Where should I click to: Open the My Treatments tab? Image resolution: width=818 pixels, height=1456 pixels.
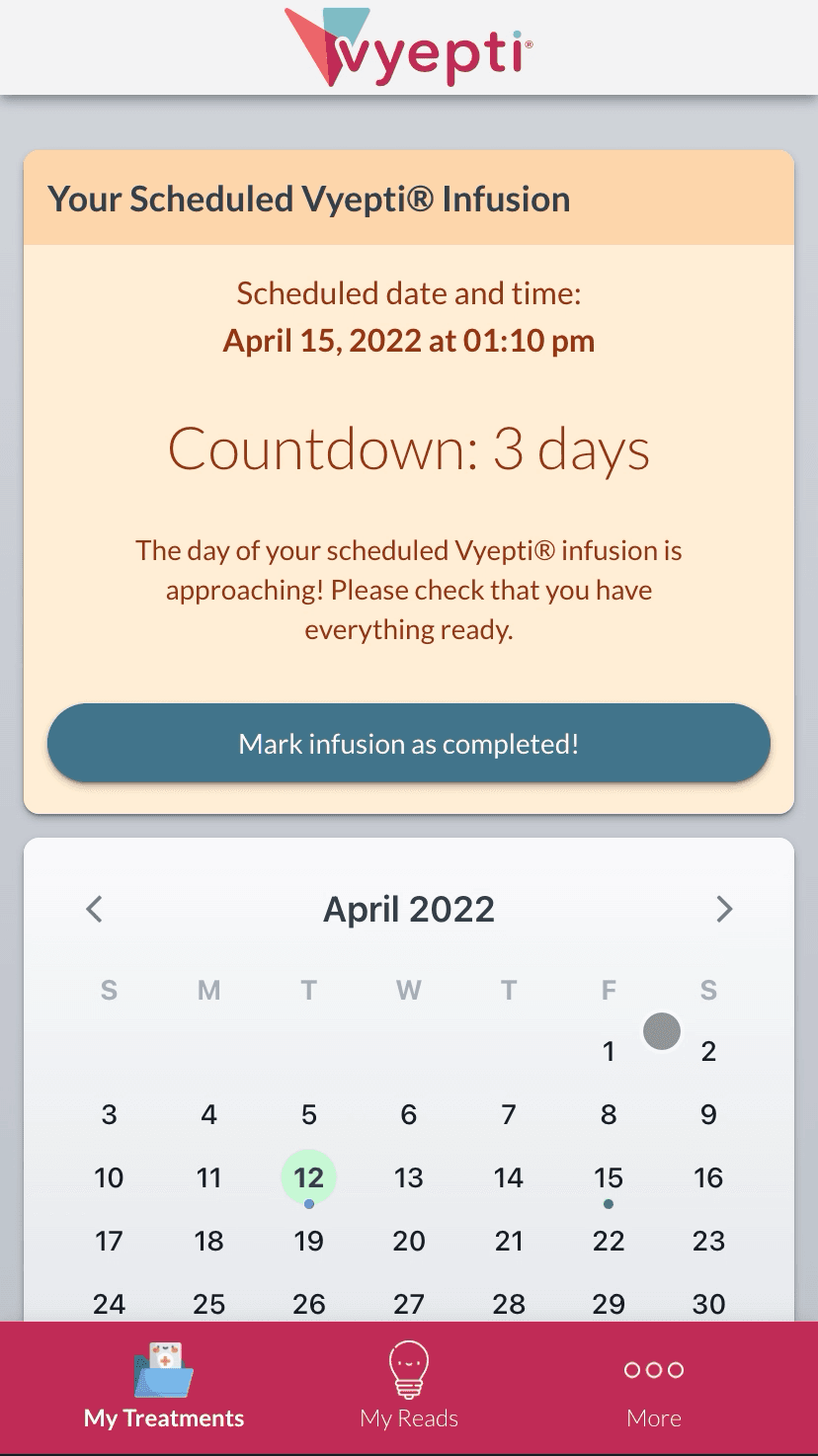tap(164, 1388)
